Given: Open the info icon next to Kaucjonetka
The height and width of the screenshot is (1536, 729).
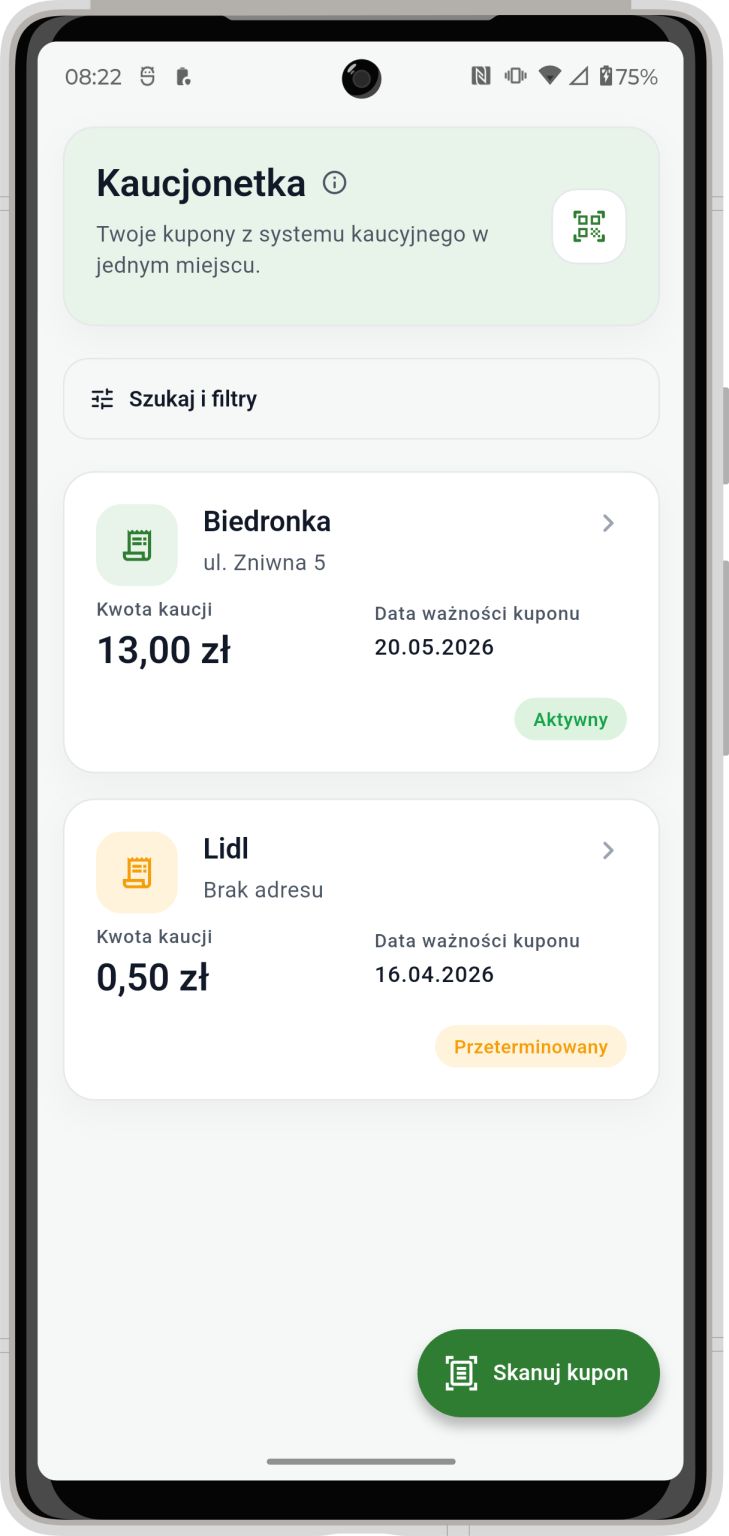Looking at the screenshot, I should 335,183.
